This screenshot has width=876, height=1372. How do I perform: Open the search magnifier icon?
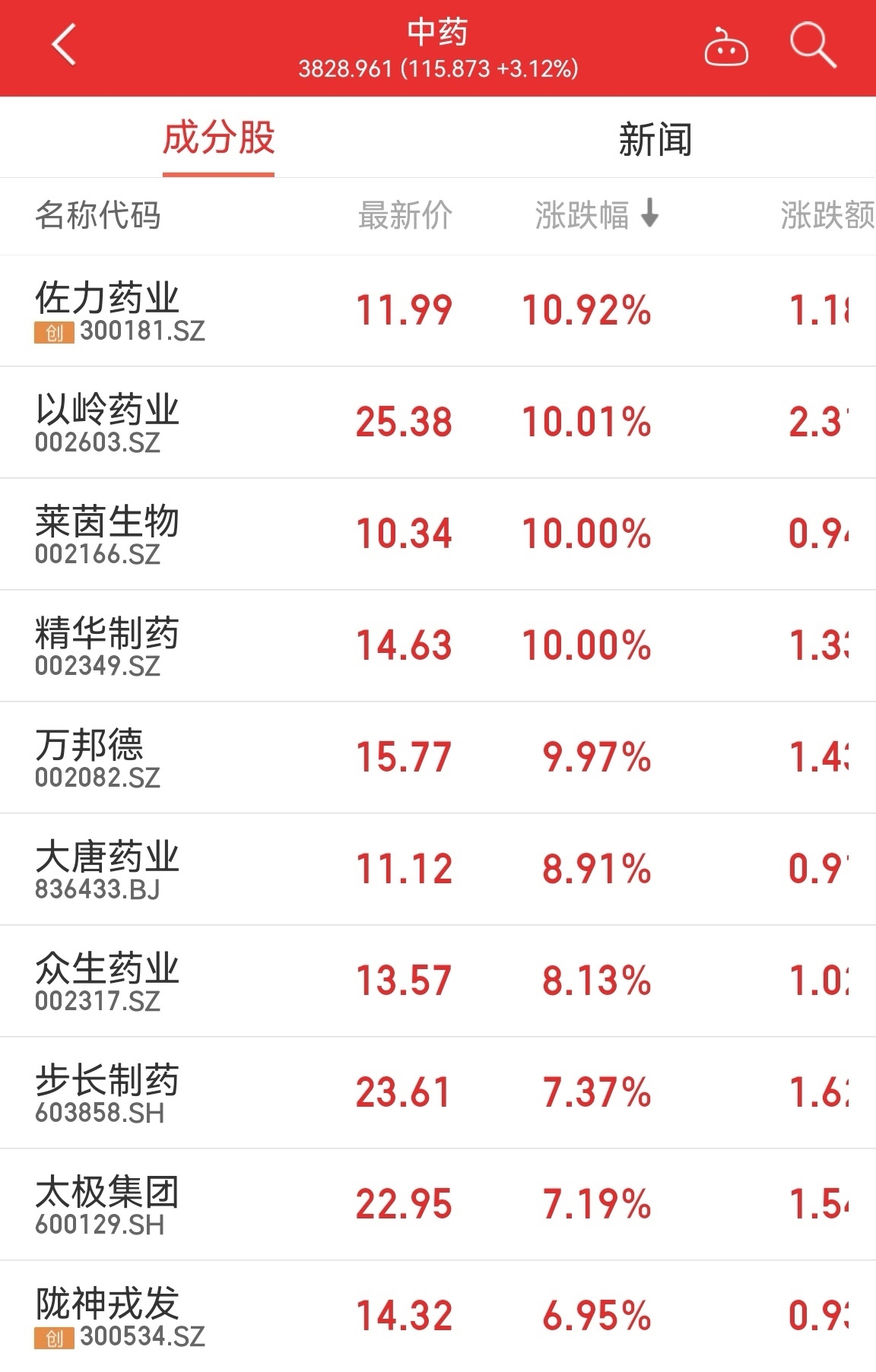812,46
